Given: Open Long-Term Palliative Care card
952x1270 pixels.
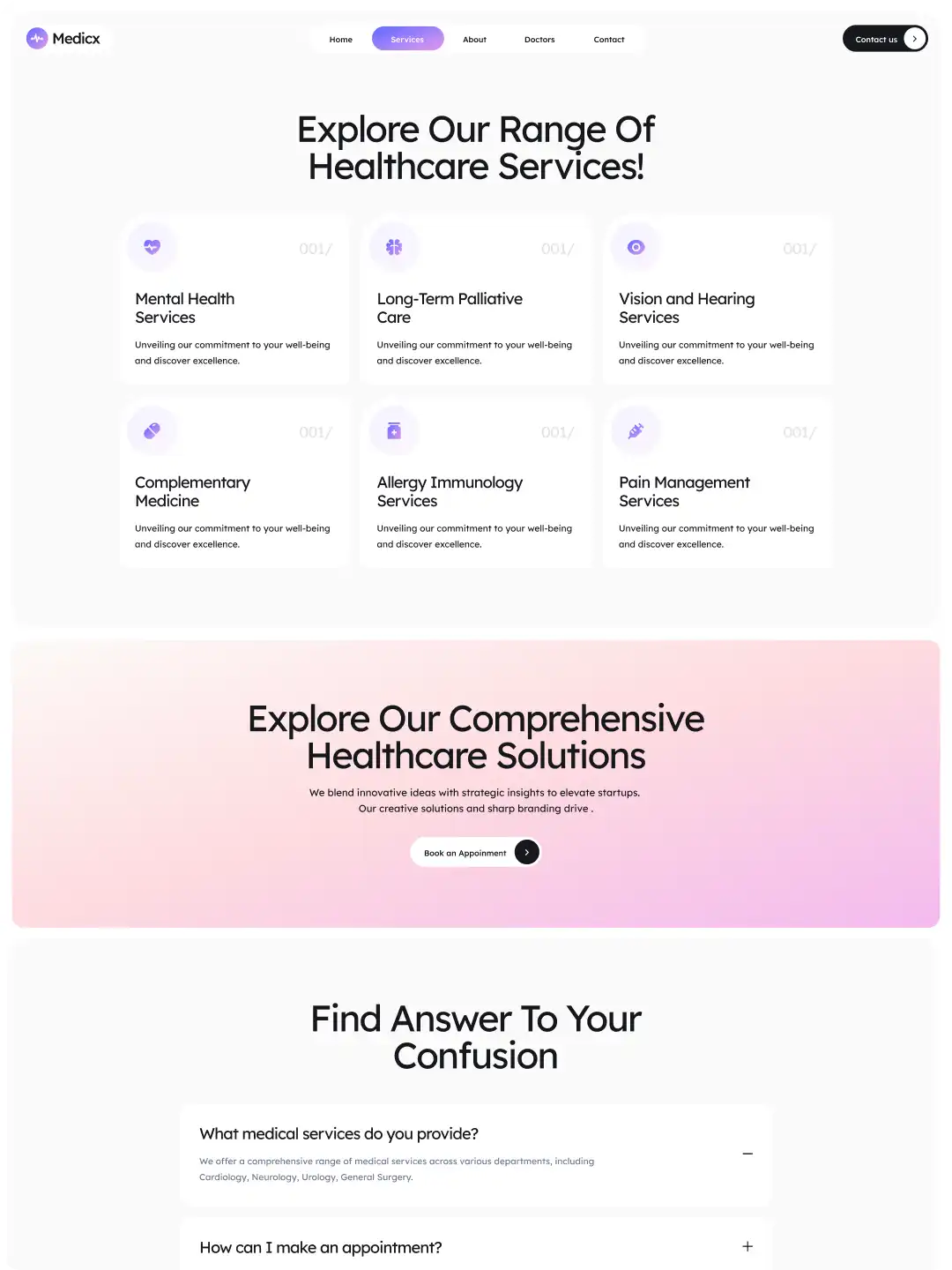Looking at the screenshot, I should (x=476, y=301).
